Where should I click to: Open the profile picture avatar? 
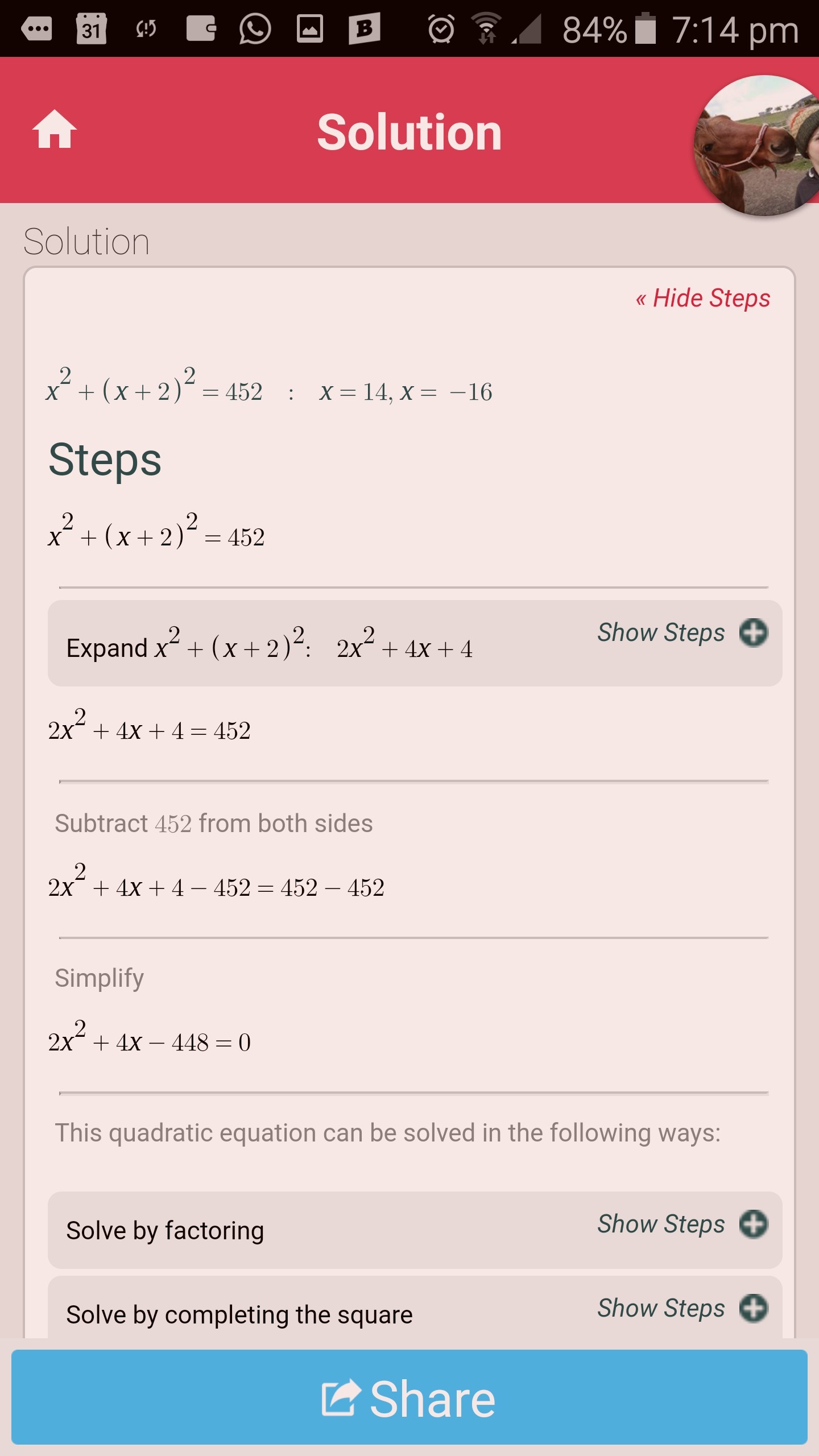759,146
